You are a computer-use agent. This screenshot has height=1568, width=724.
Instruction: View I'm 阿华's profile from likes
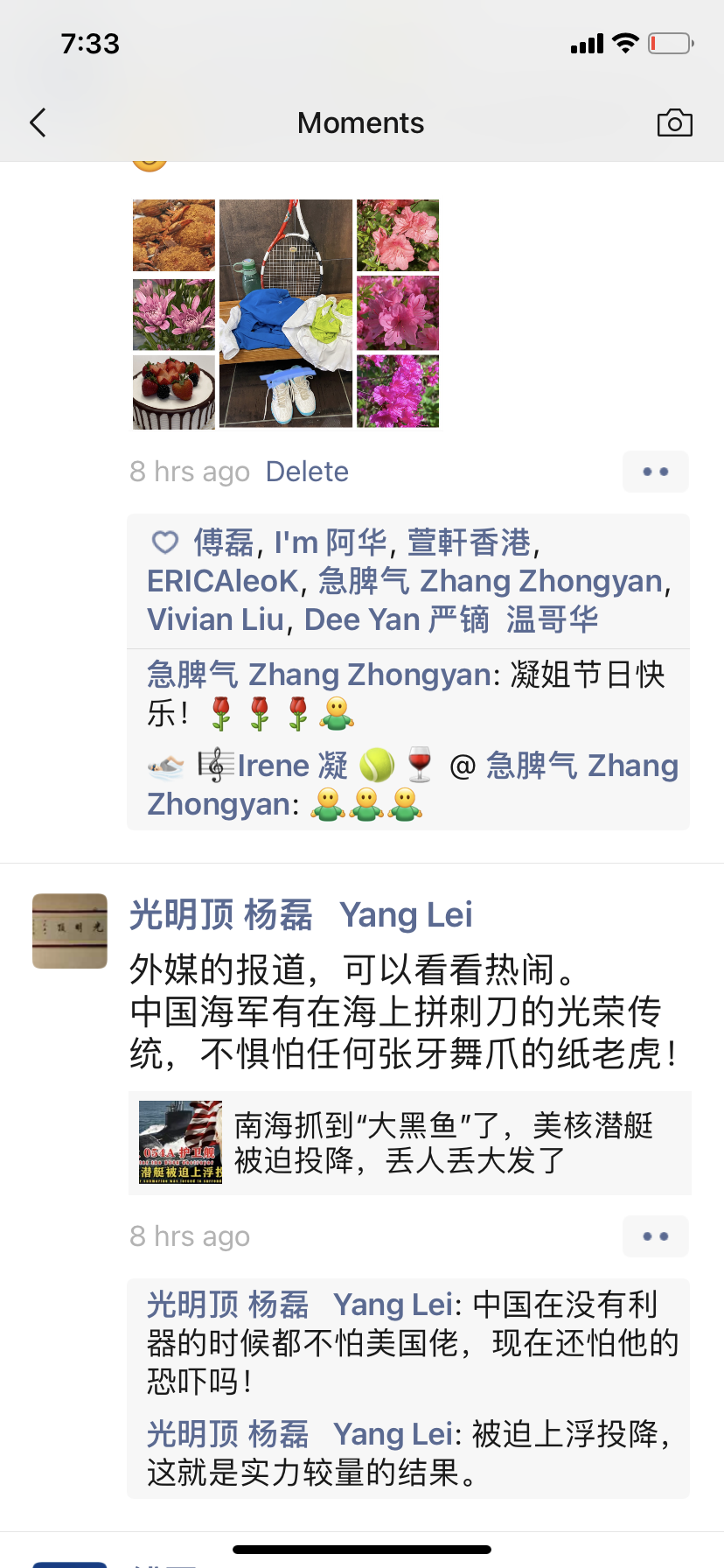click(330, 542)
